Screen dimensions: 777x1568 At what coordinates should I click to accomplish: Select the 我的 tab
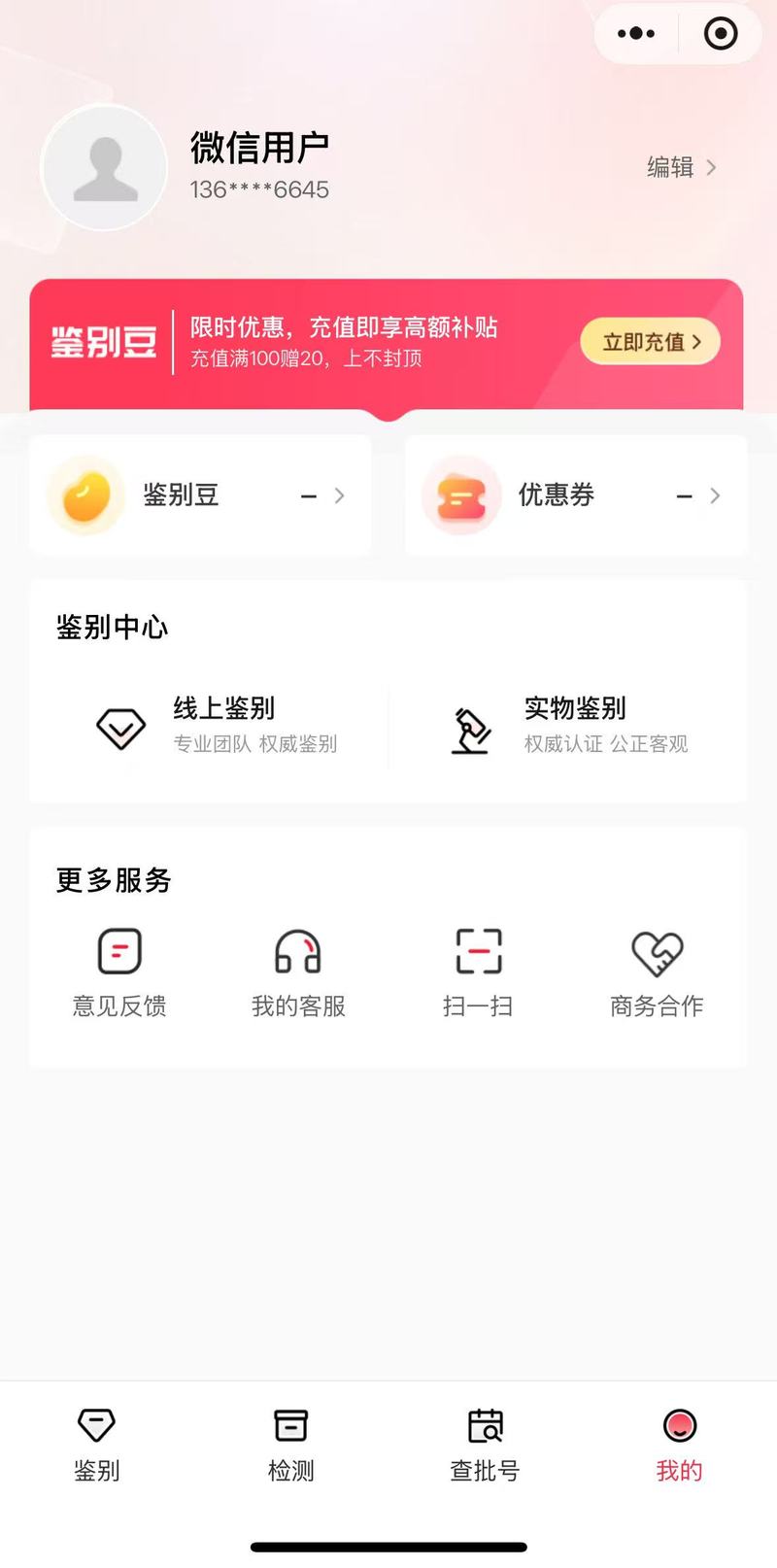(679, 1445)
